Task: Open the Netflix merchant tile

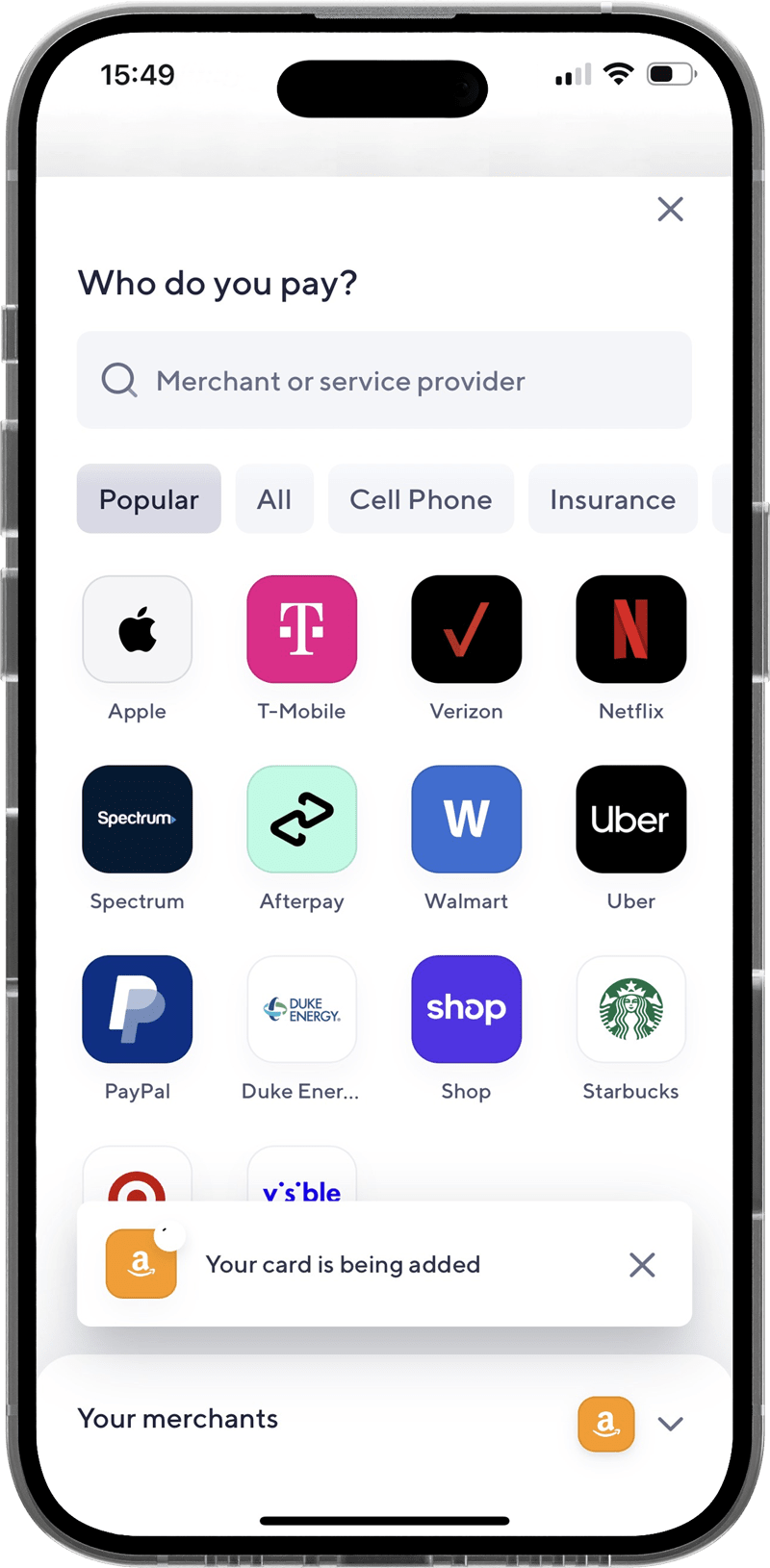Action: [631, 630]
